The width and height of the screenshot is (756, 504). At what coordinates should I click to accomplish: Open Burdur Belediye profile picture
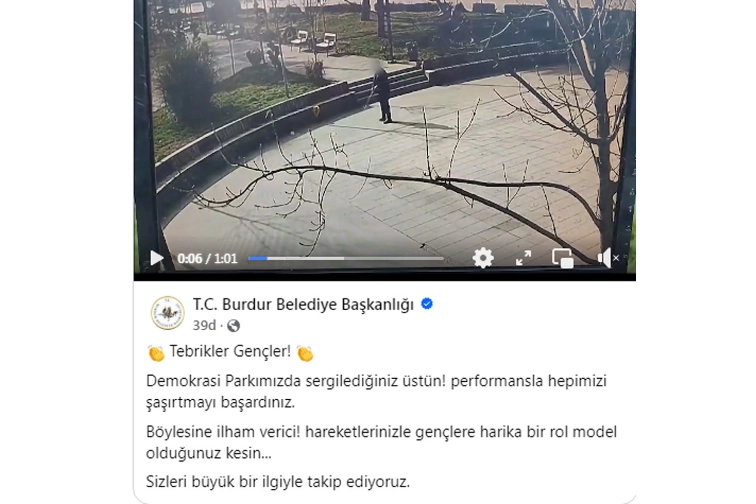[167, 313]
